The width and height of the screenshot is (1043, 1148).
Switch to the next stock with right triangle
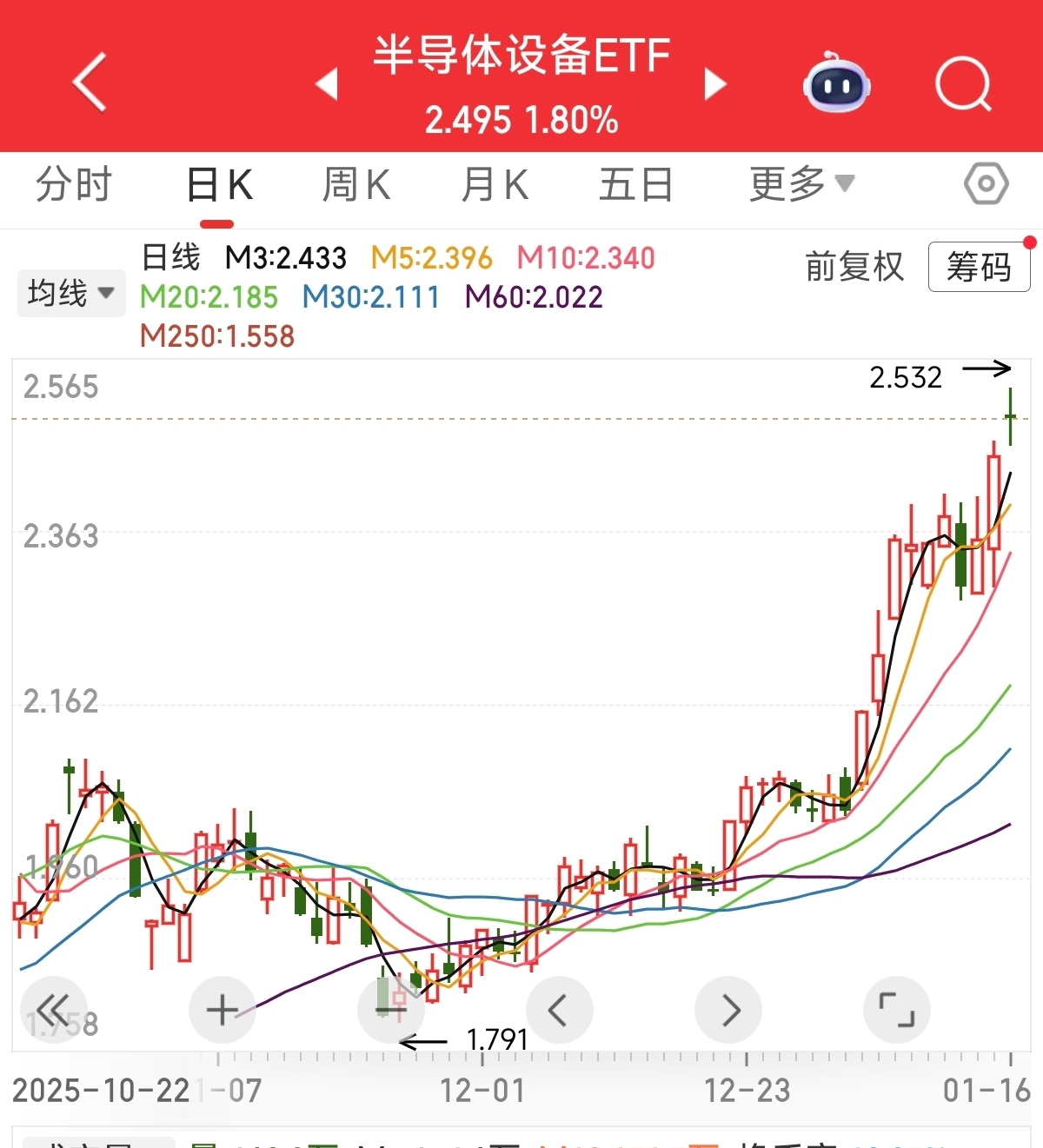[x=714, y=84]
